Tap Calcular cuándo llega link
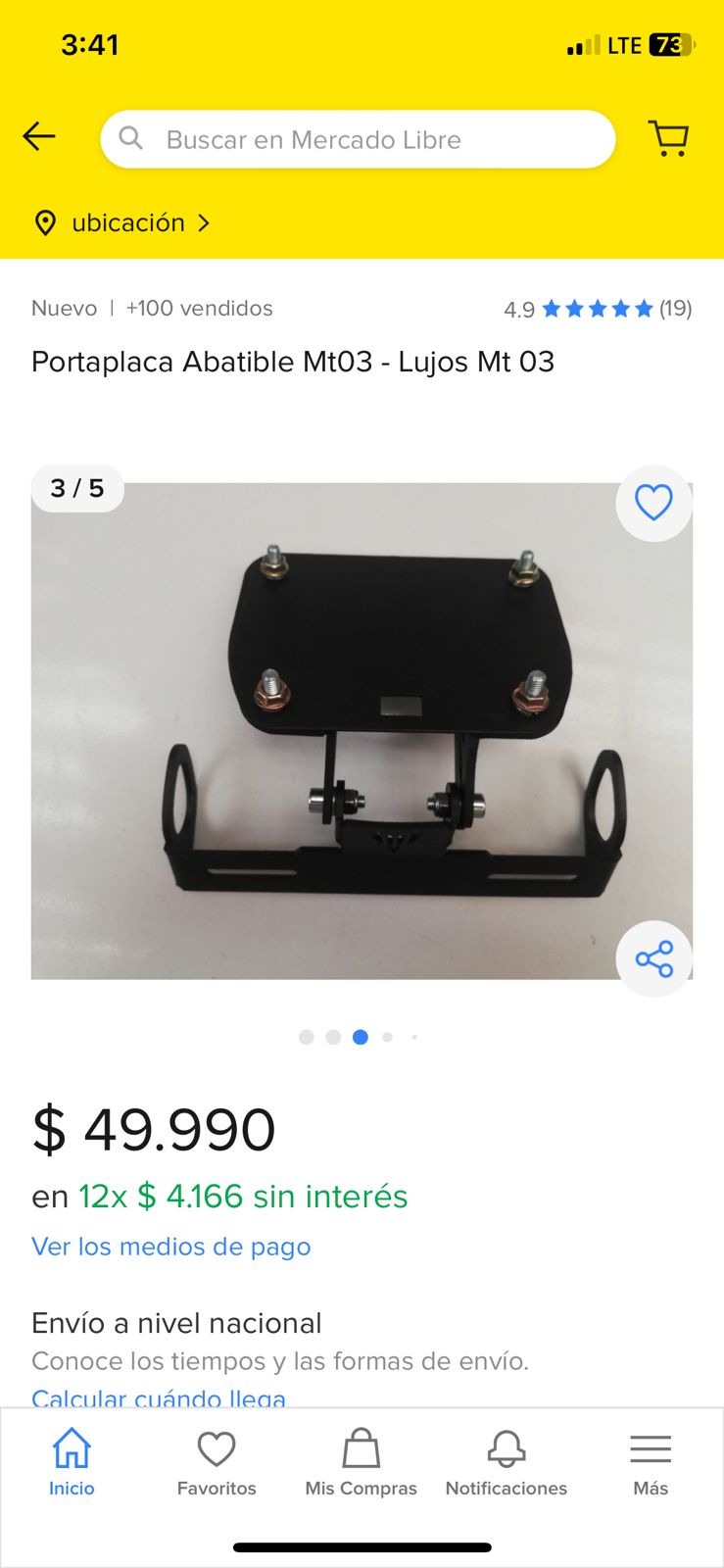 coord(159,1396)
